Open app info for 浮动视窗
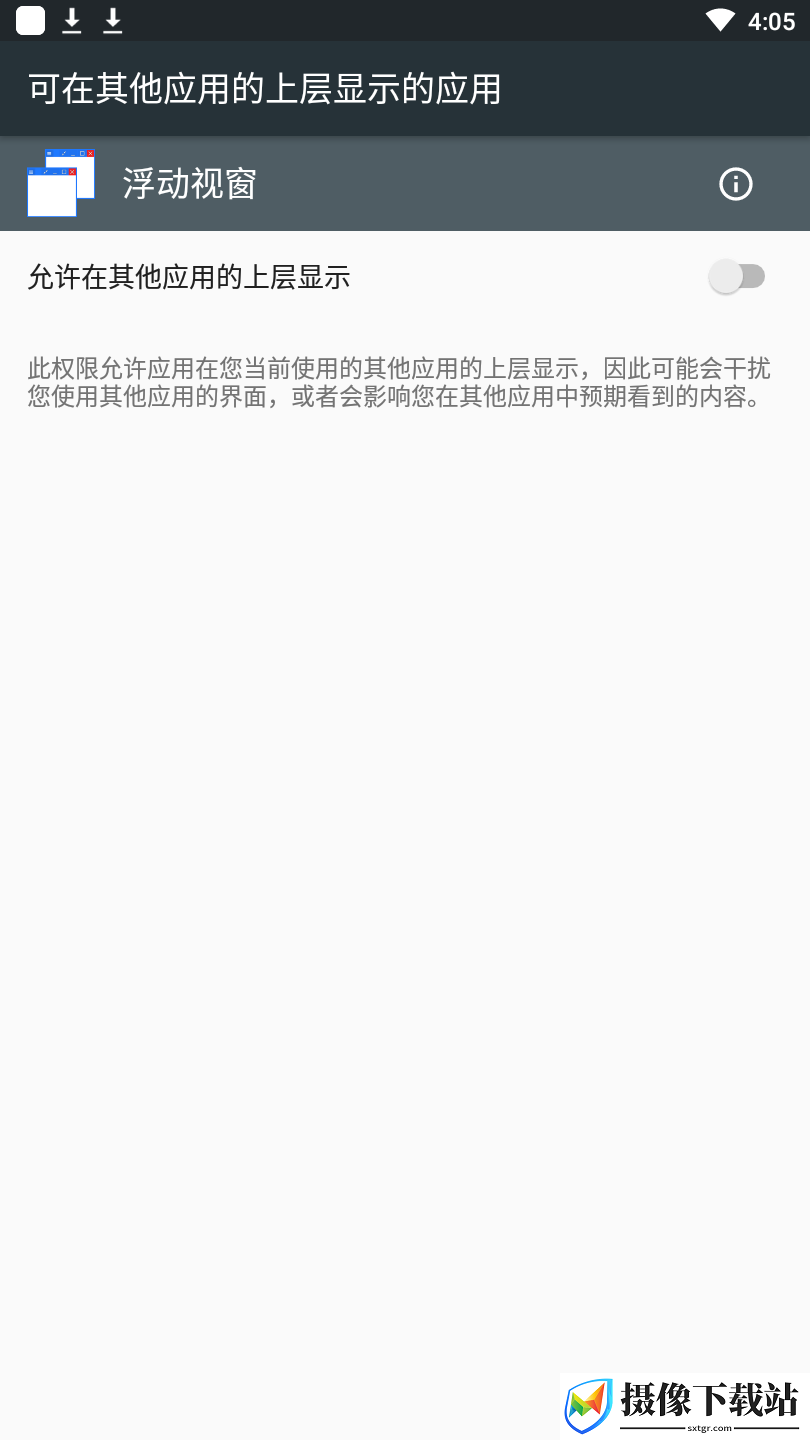 pos(736,184)
